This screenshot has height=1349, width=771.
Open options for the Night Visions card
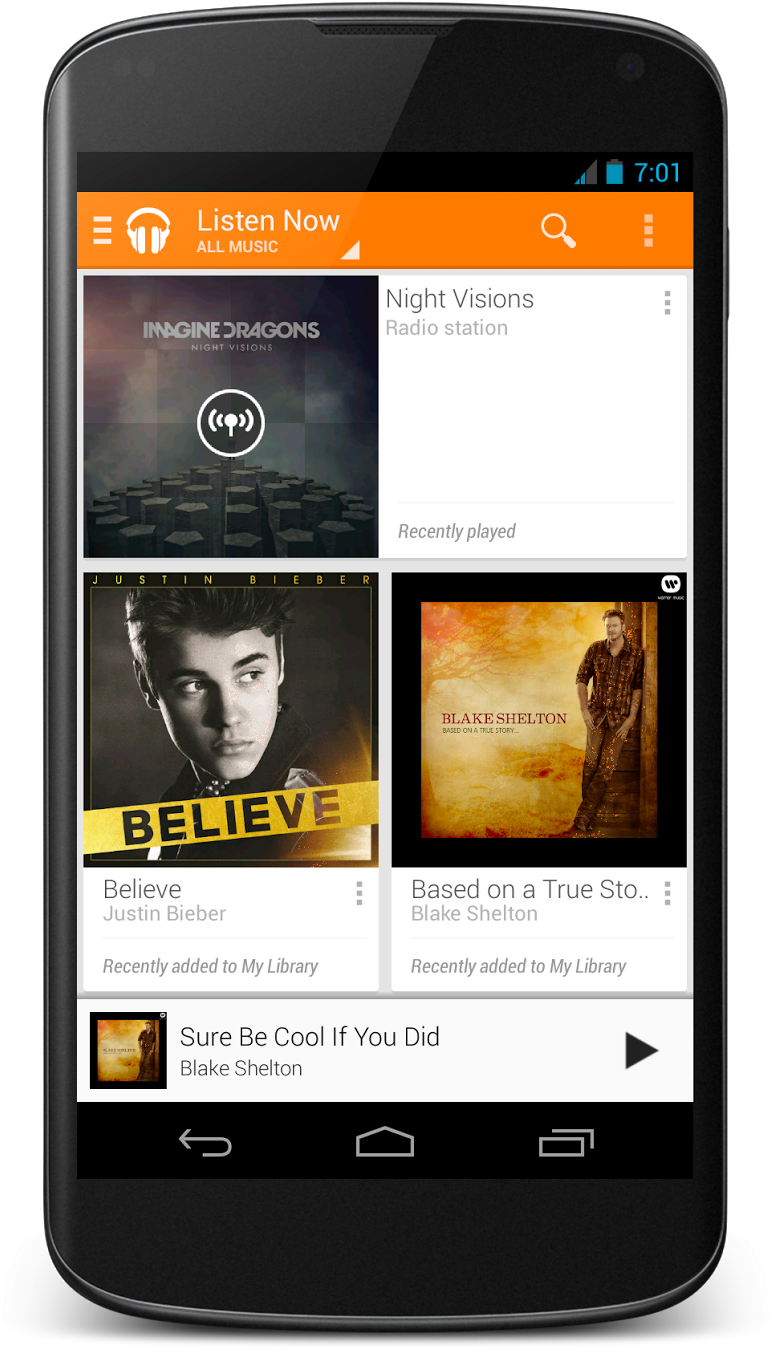[x=667, y=303]
